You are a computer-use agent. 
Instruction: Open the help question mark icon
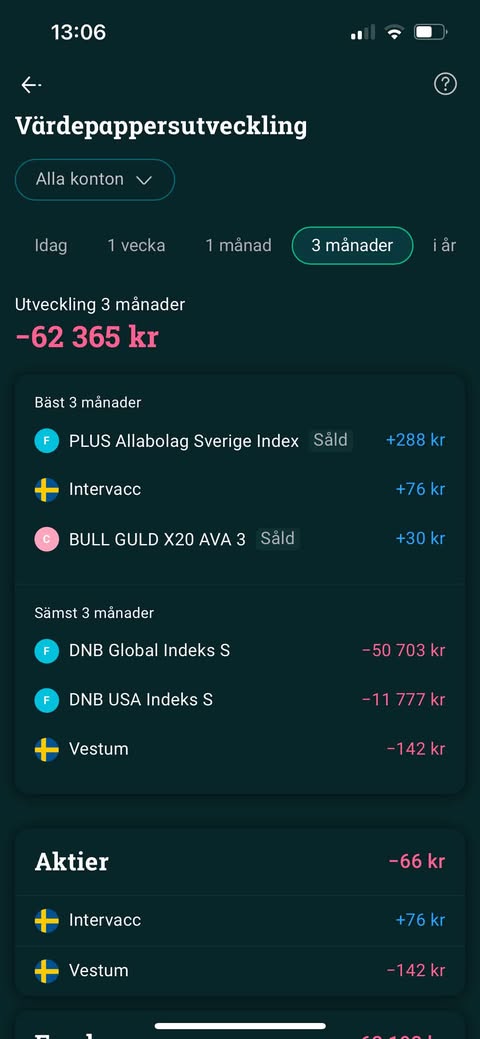coord(445,84)
